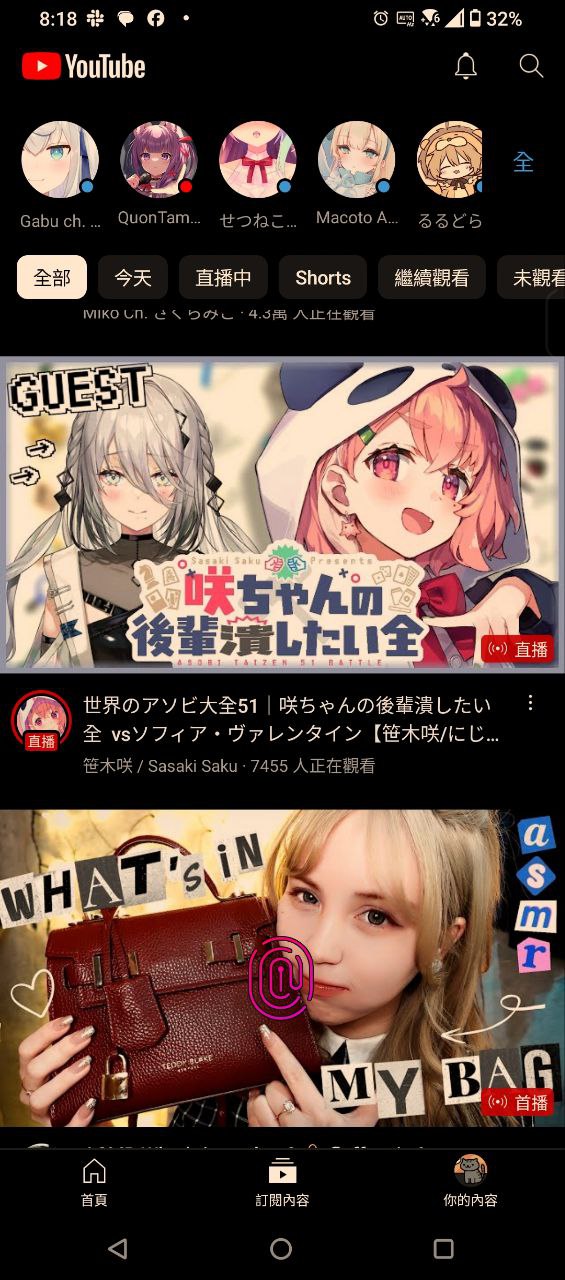Open Macoto A channel avatar

coord(357,160)
